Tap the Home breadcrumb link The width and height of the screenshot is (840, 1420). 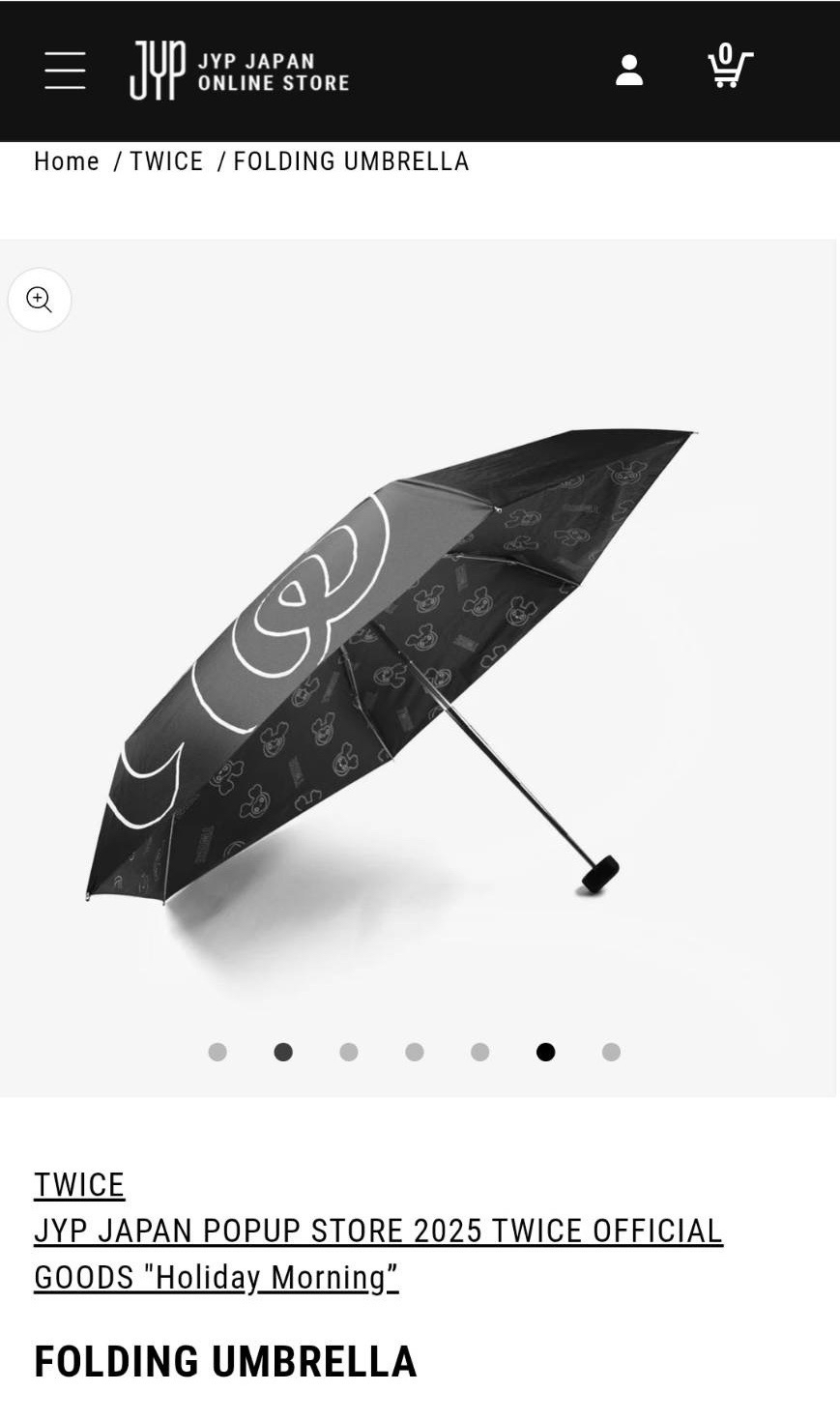[x=67, y=161]
